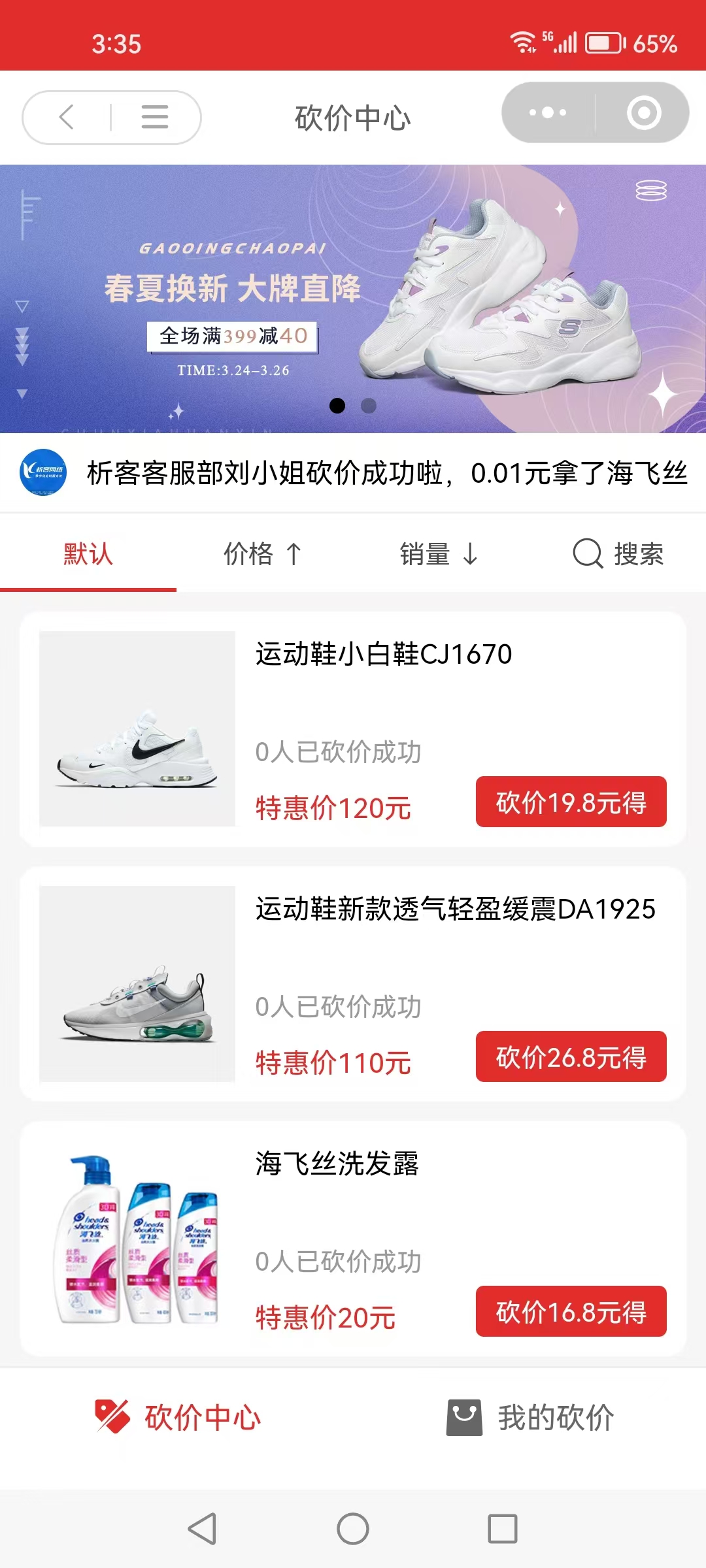Open the 海飞丝洗发露 product card
706x1568 pixels.
[337, 1164]
